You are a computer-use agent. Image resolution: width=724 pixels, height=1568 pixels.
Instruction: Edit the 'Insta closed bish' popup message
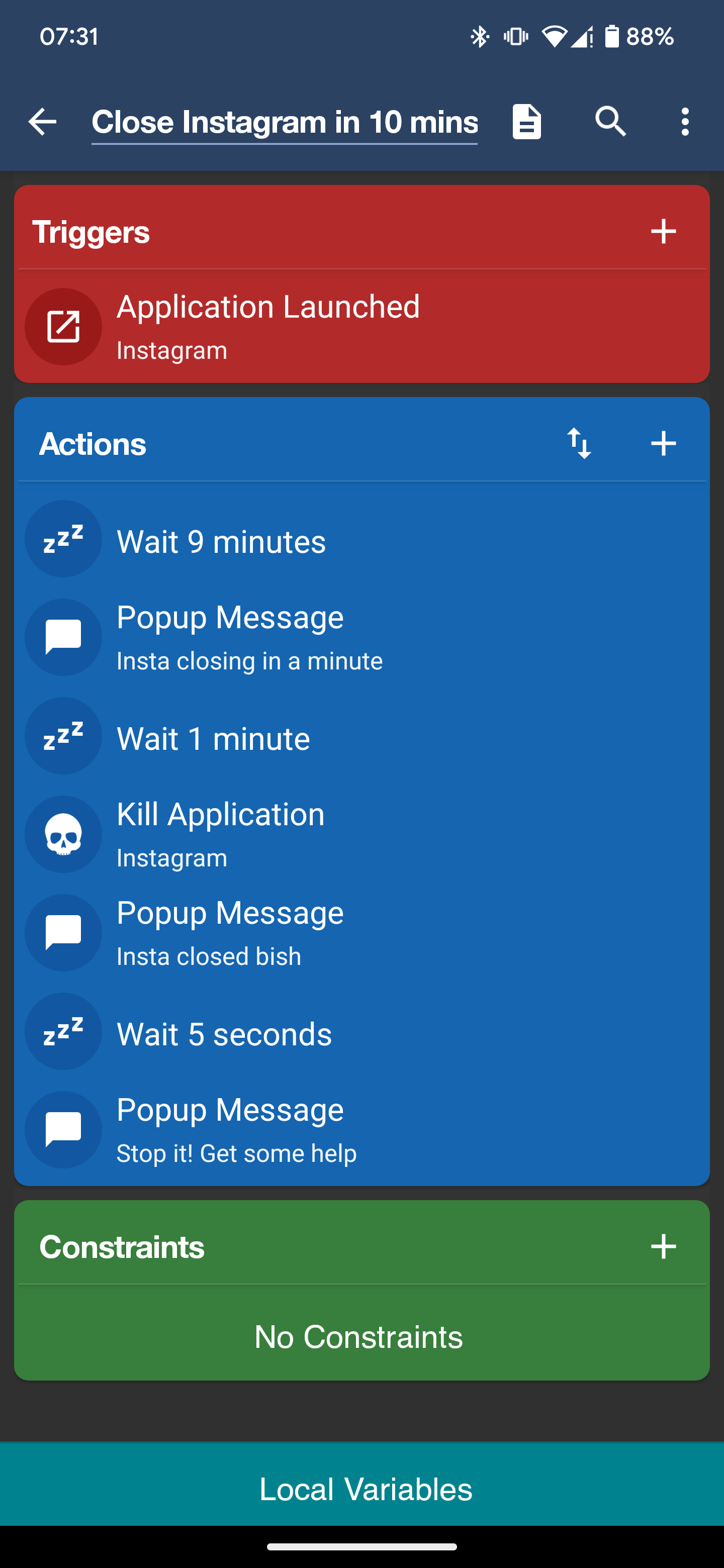click(x=361, y=933)
